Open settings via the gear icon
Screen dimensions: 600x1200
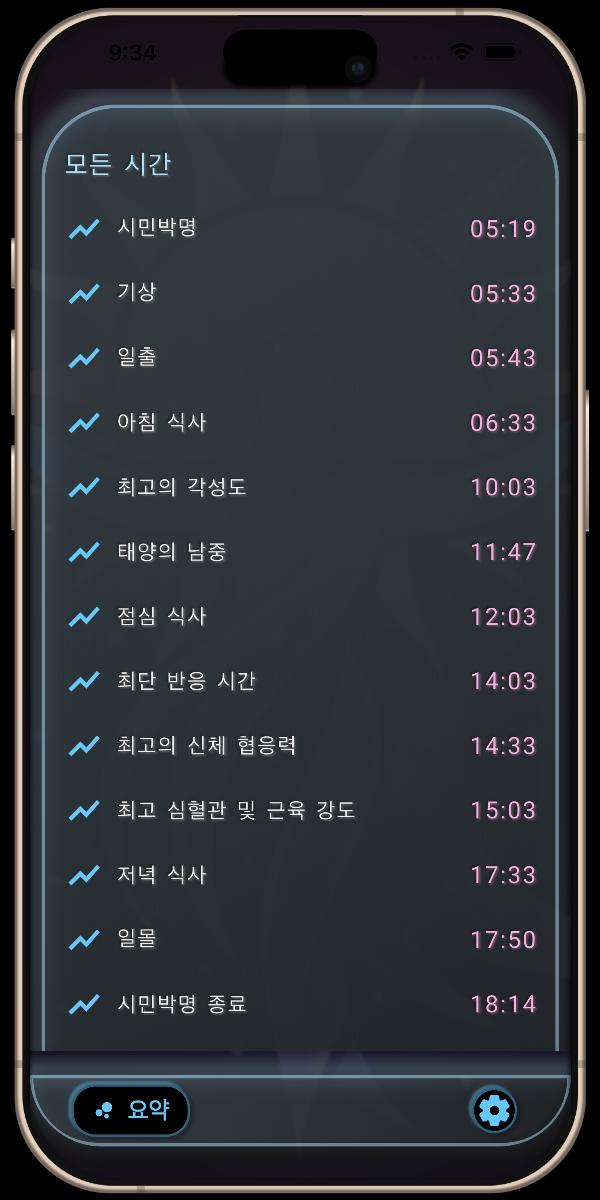click(x=494, y=1110)
